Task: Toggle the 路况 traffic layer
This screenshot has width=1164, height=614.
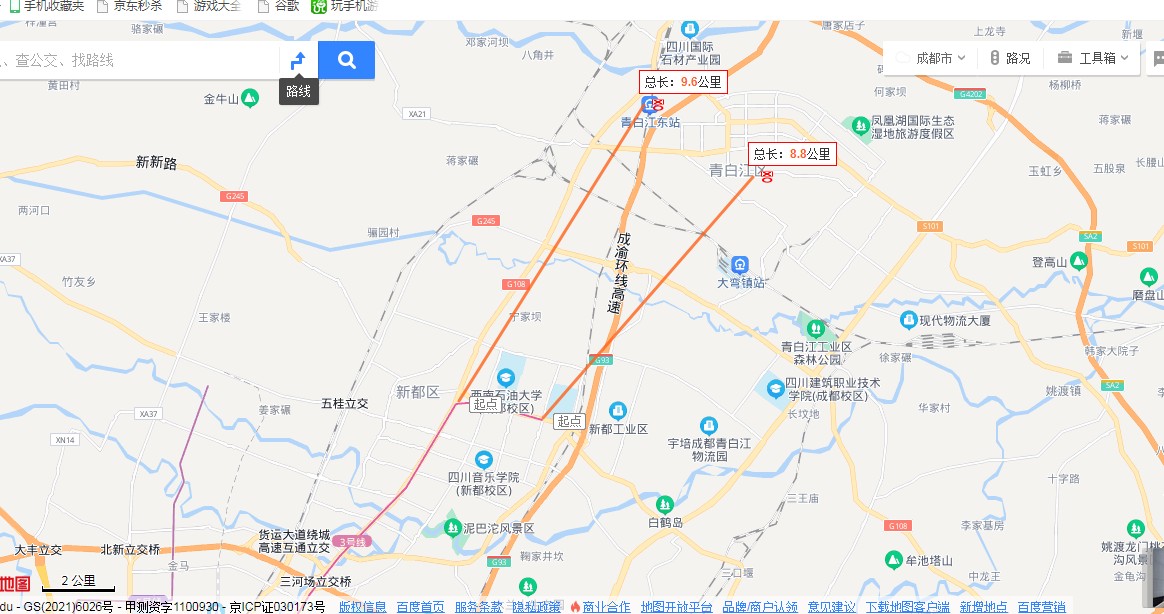Action: pyautogui.click(x=1010, y=58)
